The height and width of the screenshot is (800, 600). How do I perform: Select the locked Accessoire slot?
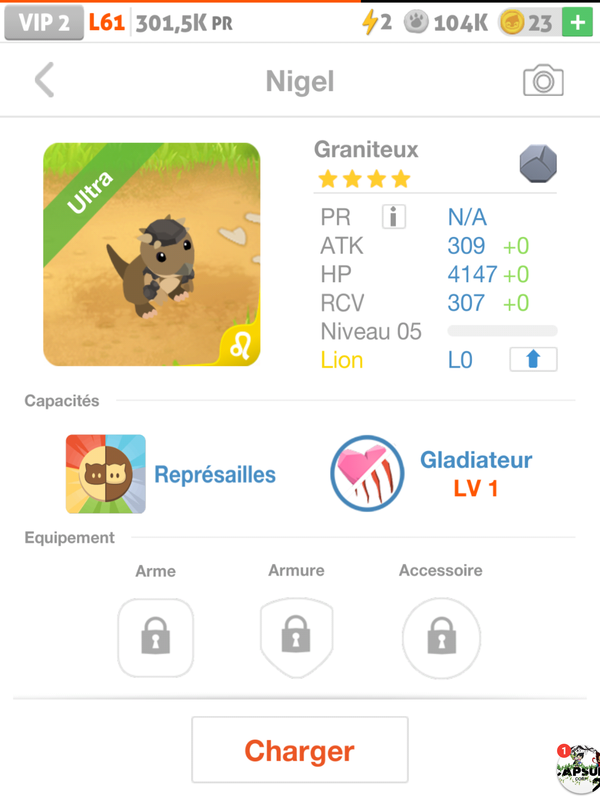point(441,637)
